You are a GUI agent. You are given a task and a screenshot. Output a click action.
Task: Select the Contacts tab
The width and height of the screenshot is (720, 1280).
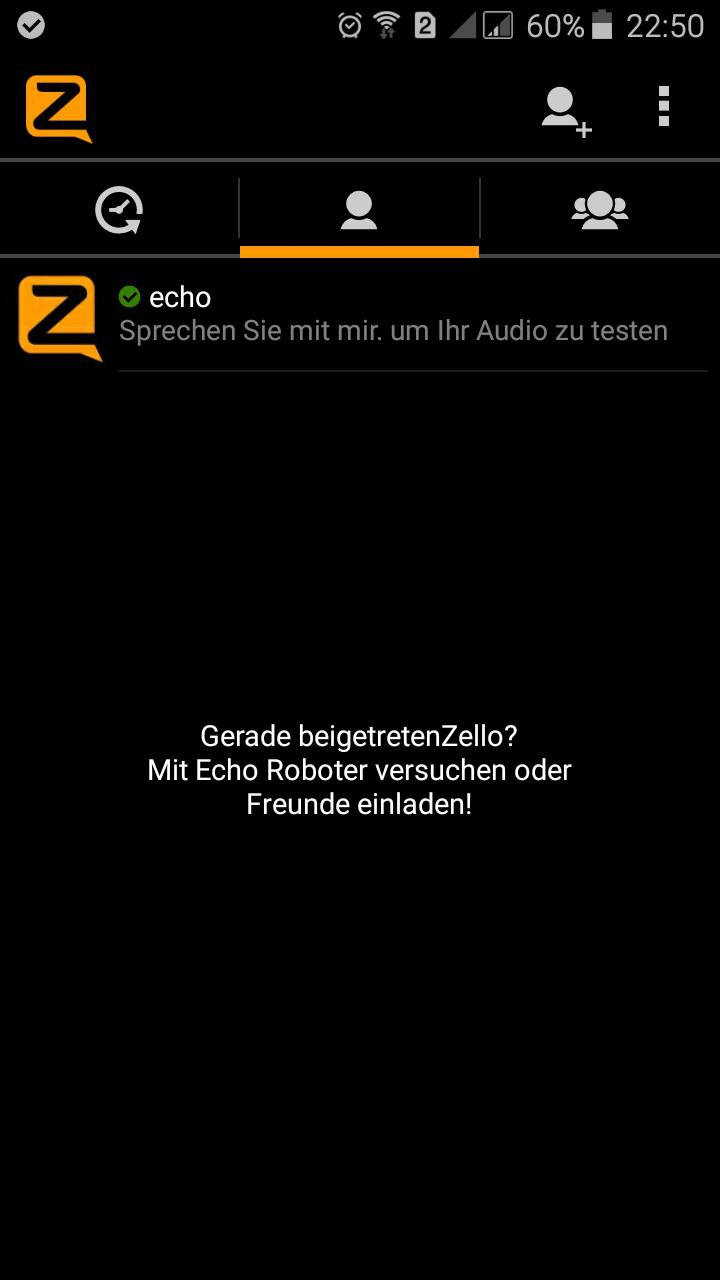pos(359,210)
